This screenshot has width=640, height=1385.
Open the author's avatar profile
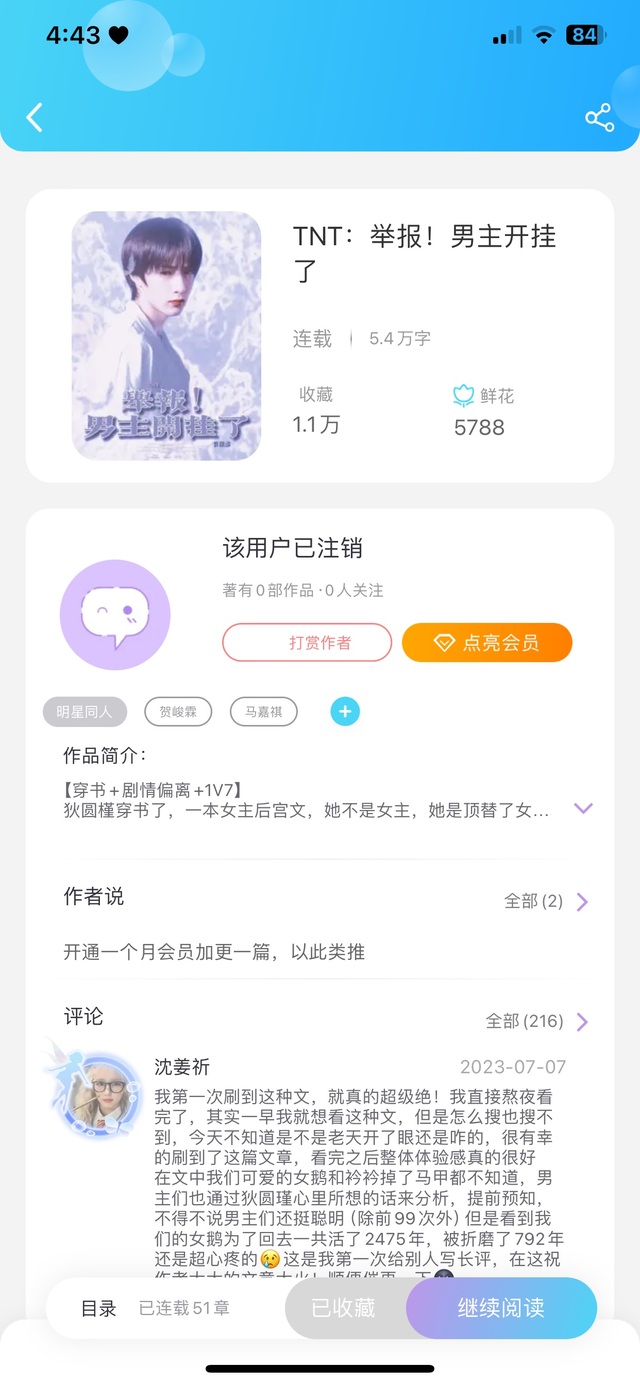click(x=115, y=614)
